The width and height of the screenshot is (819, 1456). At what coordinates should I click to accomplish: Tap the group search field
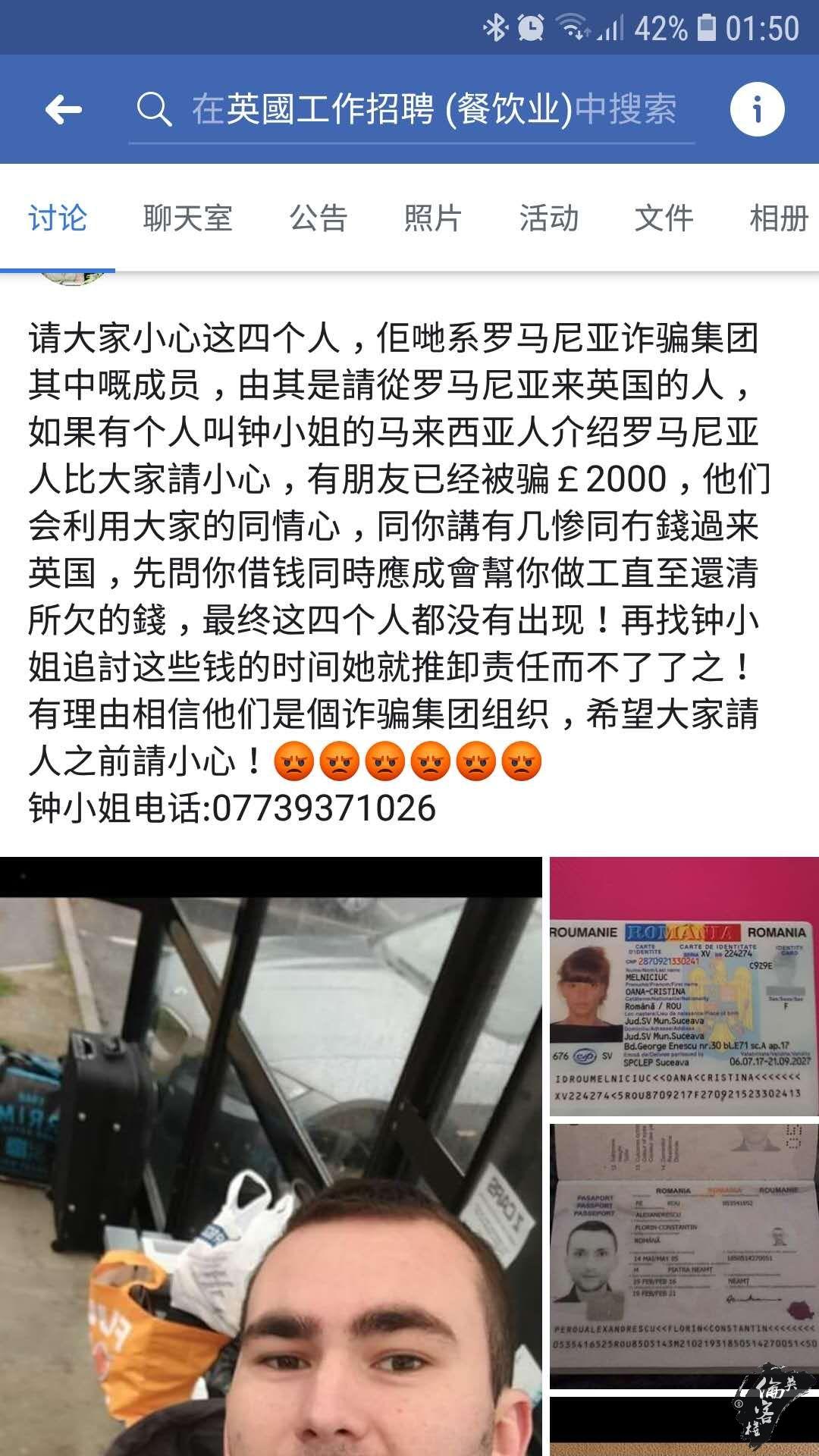[412, 110]
